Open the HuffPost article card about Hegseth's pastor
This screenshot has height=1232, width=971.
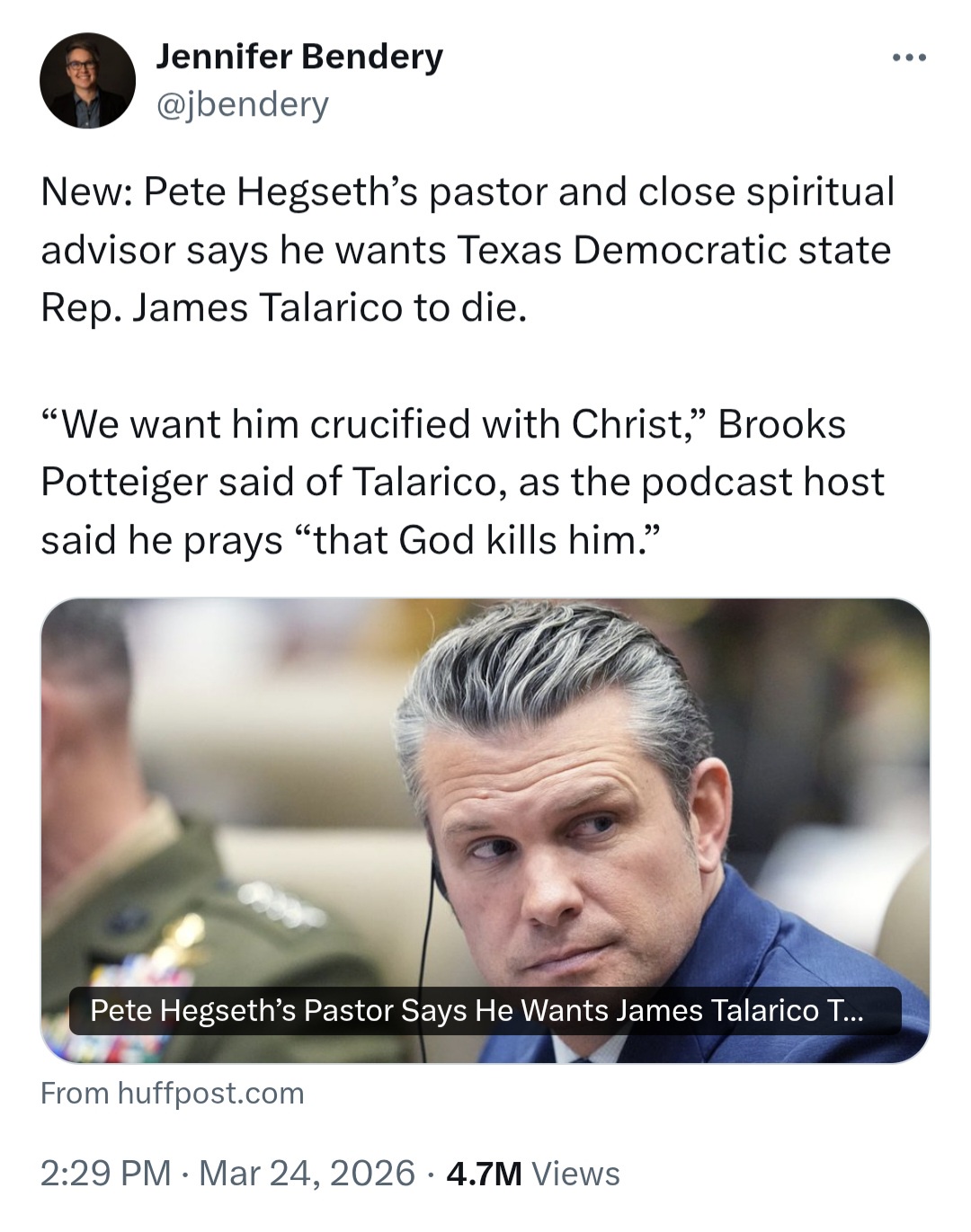pyautogui.click(x=485, y=829)
